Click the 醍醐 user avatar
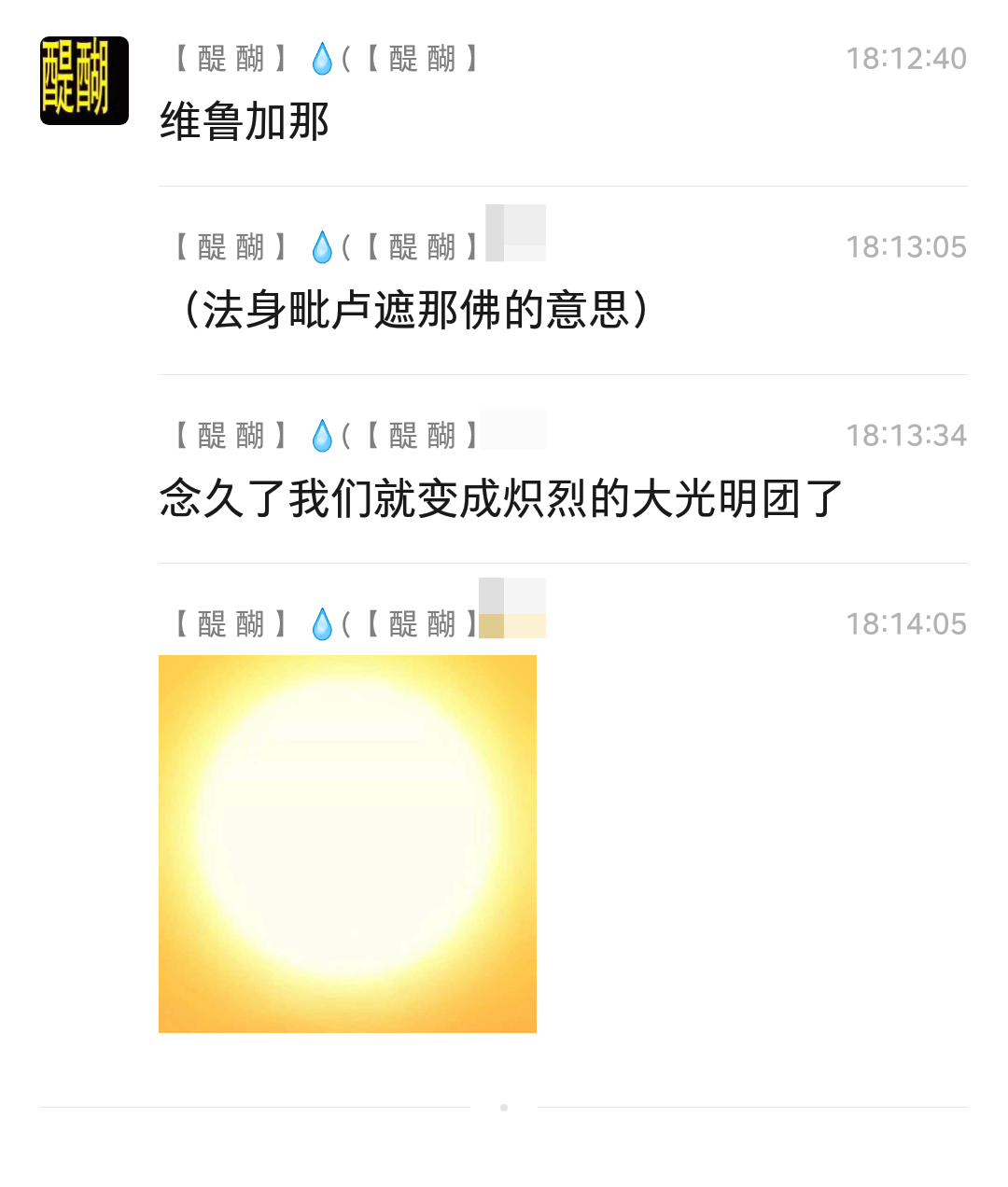Screen dimensions: 1008x1187 (84, 79)
